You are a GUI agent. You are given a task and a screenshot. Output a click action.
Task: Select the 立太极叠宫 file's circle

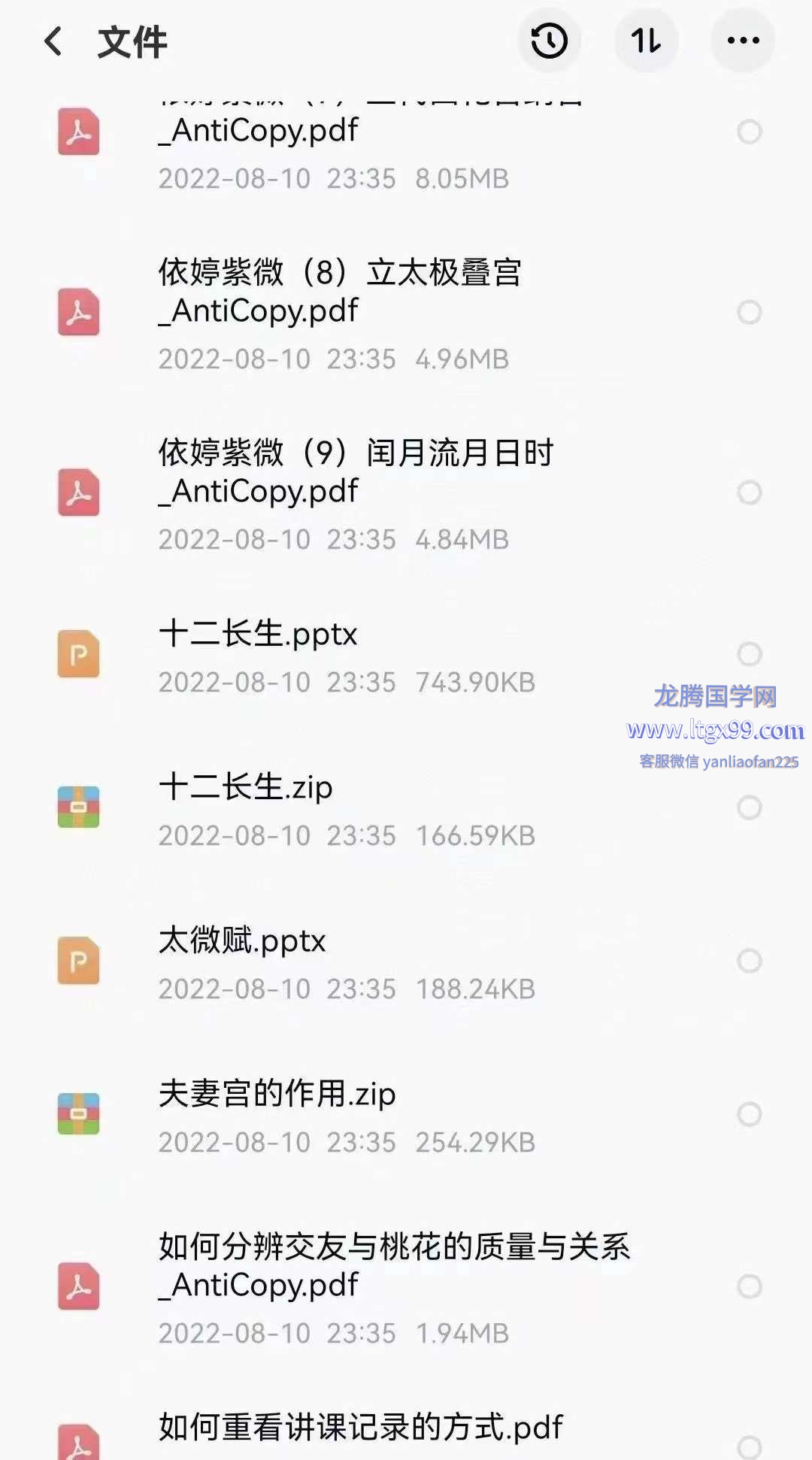pos(749,312)
